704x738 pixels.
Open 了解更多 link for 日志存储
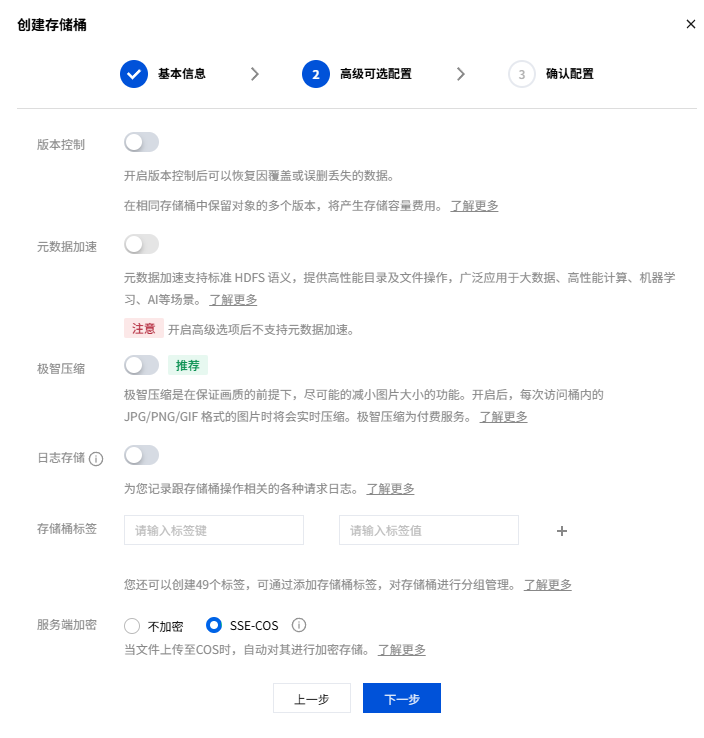pos(390,489)
